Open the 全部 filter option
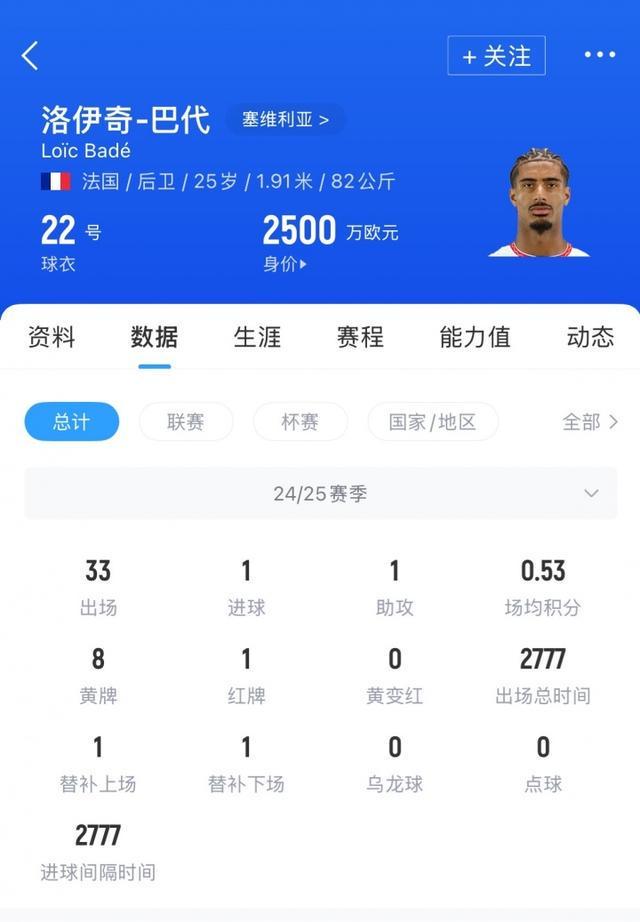640x922 pixels. pyautogui.click(x=590, y=422)
